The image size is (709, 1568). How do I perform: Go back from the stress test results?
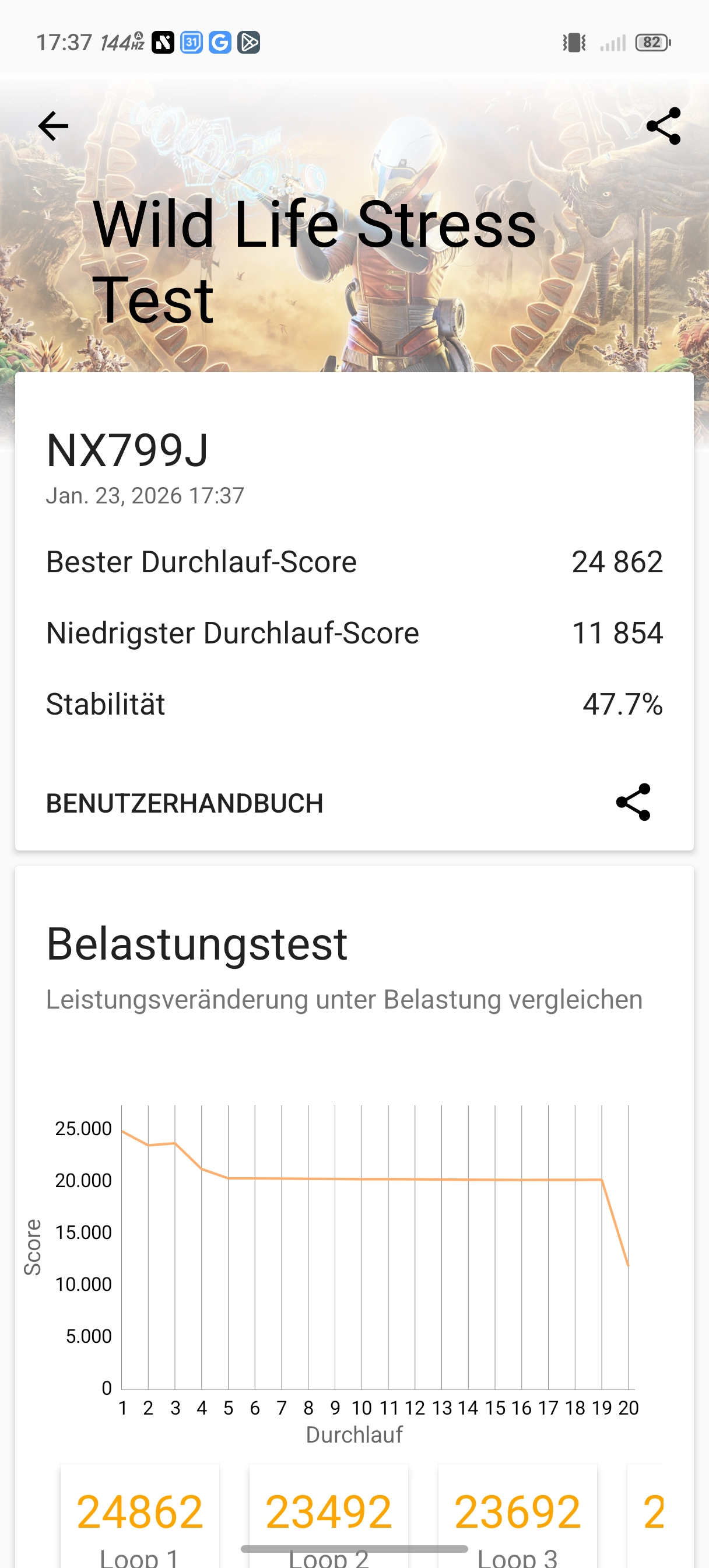click(54, 127)
